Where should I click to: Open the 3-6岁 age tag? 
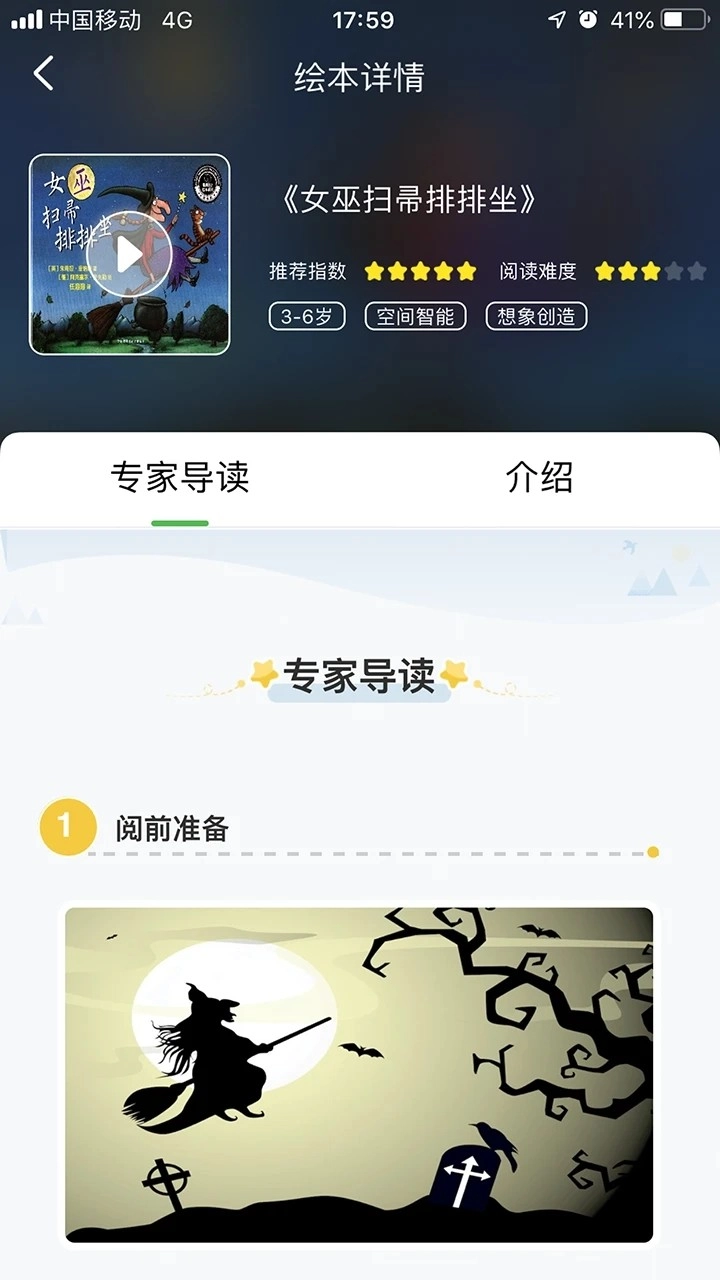[x=308, y=316]
